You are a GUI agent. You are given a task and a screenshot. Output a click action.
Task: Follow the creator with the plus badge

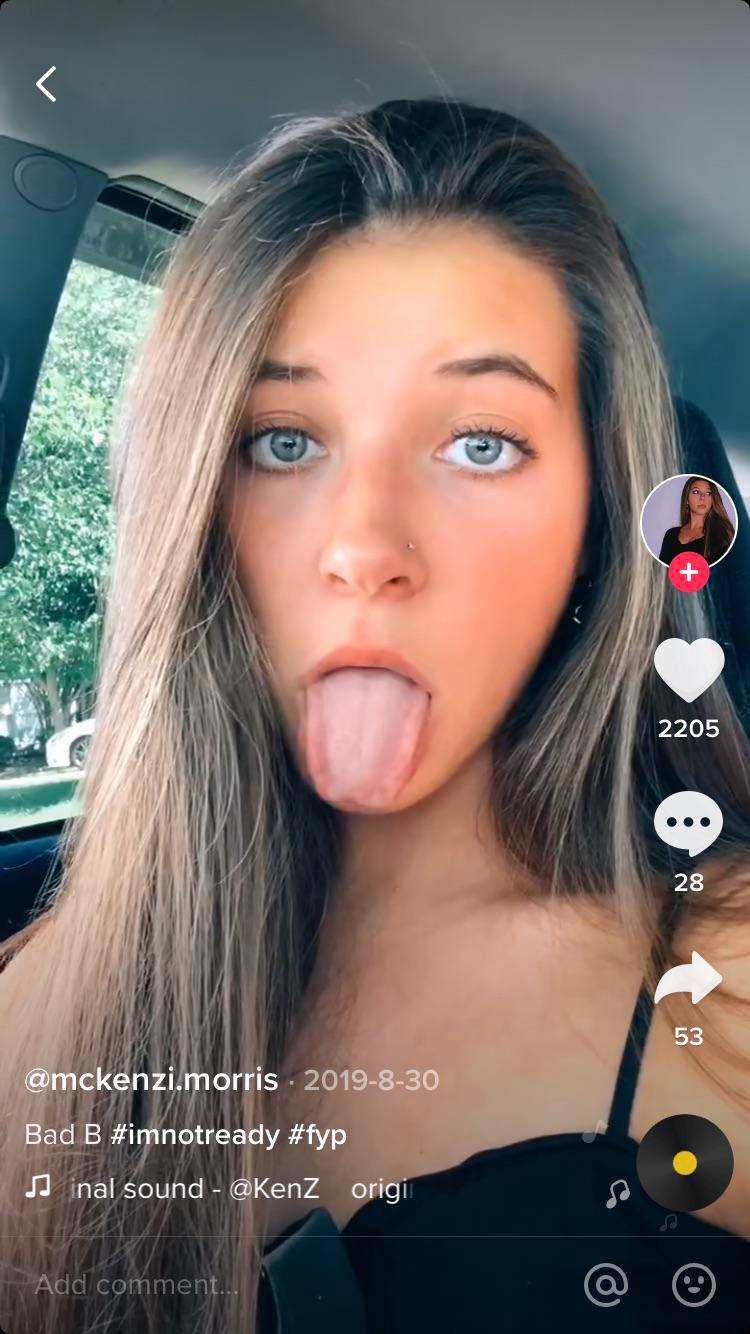(x=688, y=573)
